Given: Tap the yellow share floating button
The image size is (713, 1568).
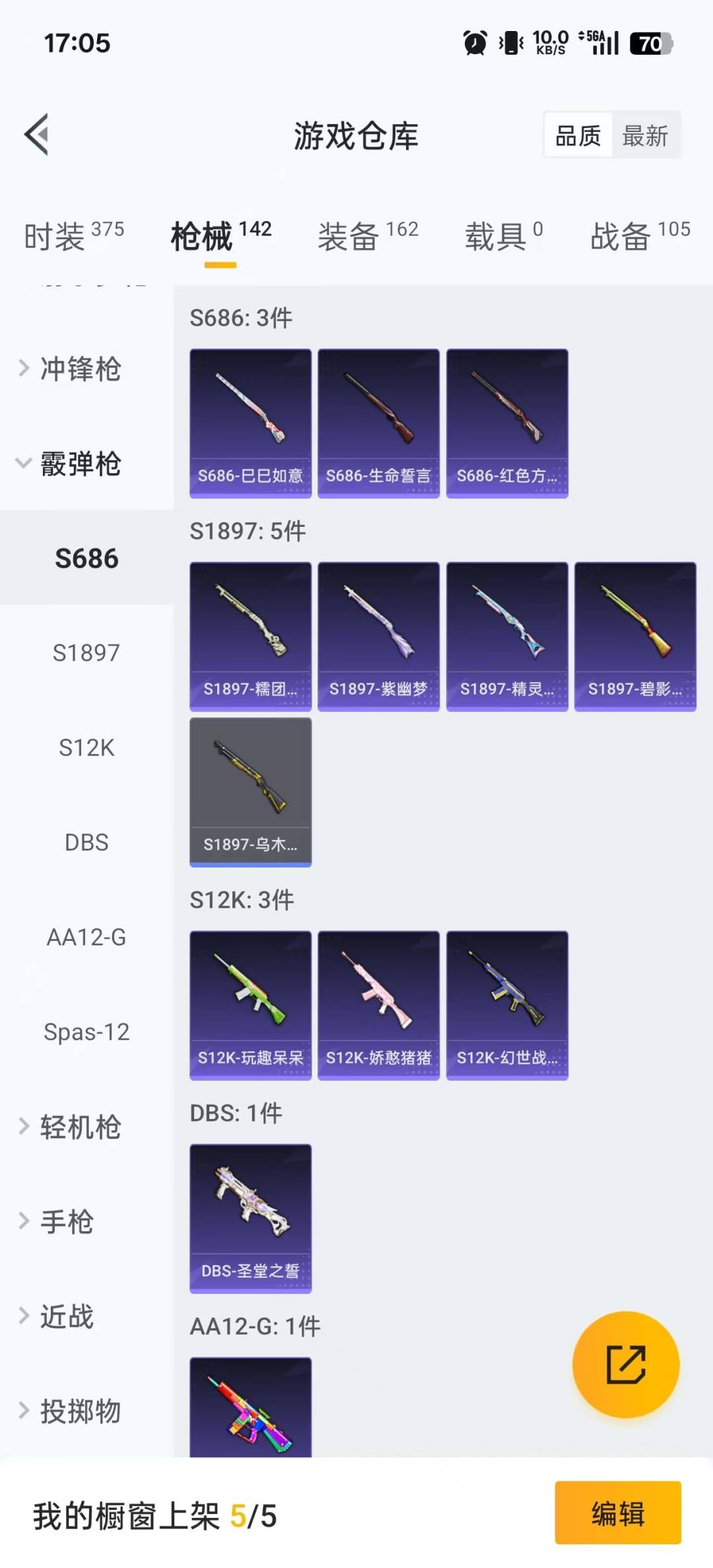Looking at the screenshot, I should tap(625, 1364).
